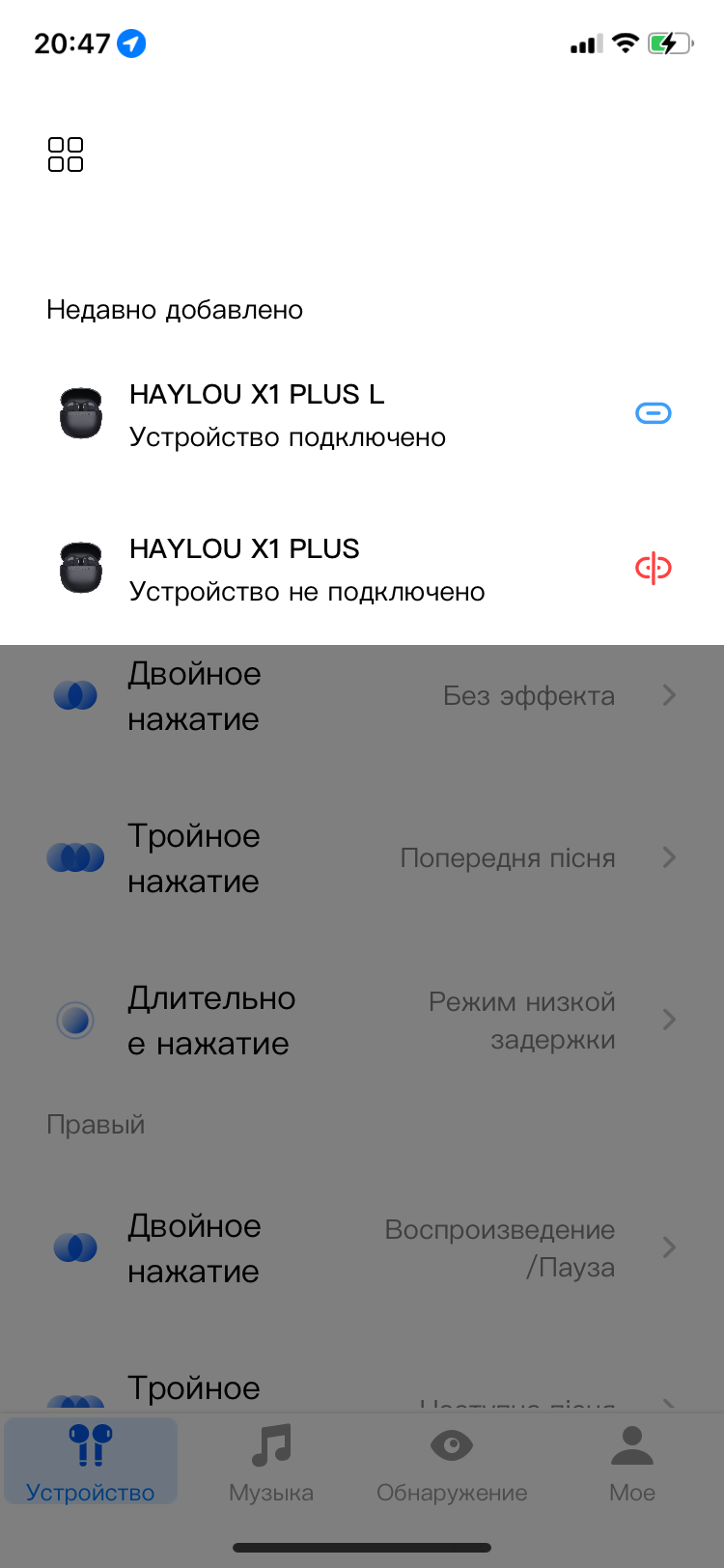Tap the four-squares device grid icon

[x=66, y=154]
